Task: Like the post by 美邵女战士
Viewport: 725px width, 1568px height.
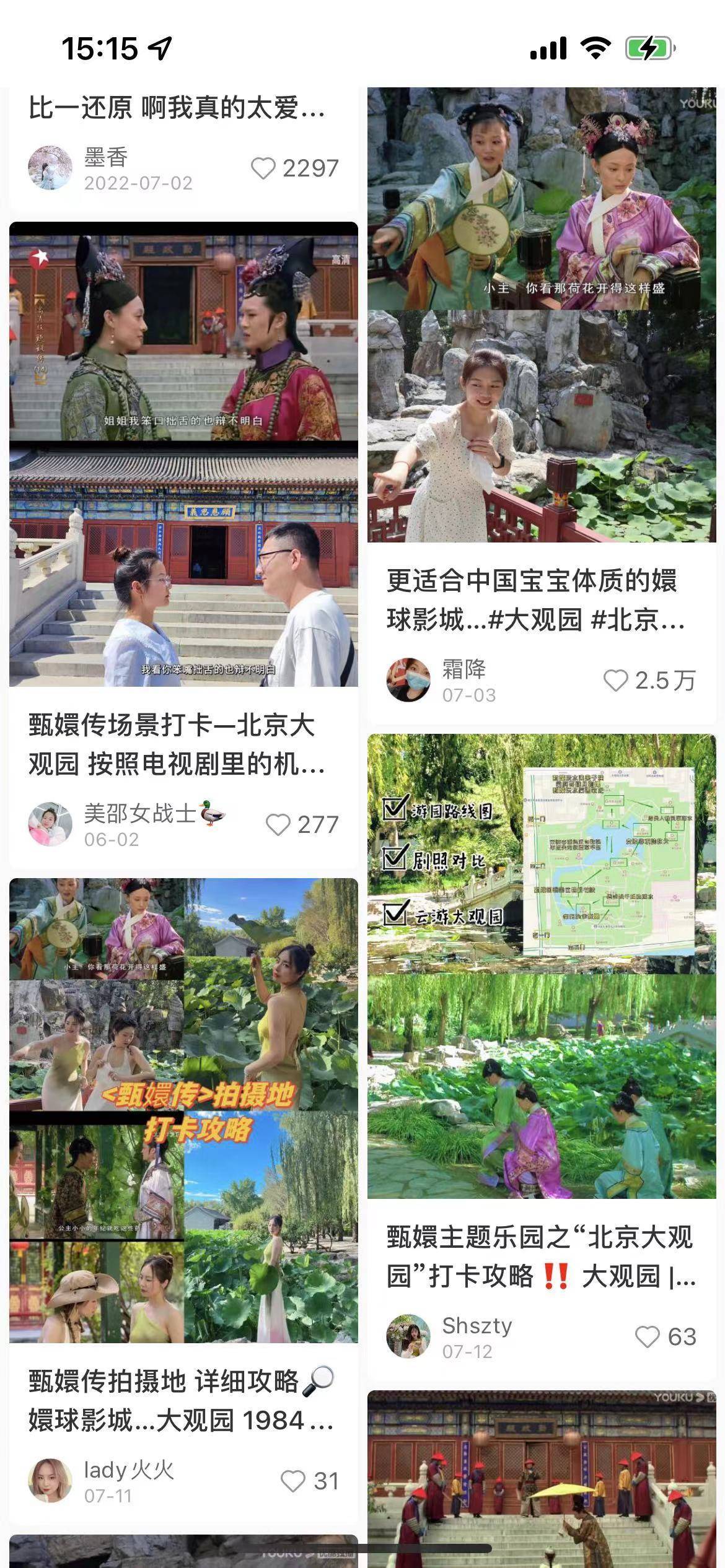Action: click(278, 825)
